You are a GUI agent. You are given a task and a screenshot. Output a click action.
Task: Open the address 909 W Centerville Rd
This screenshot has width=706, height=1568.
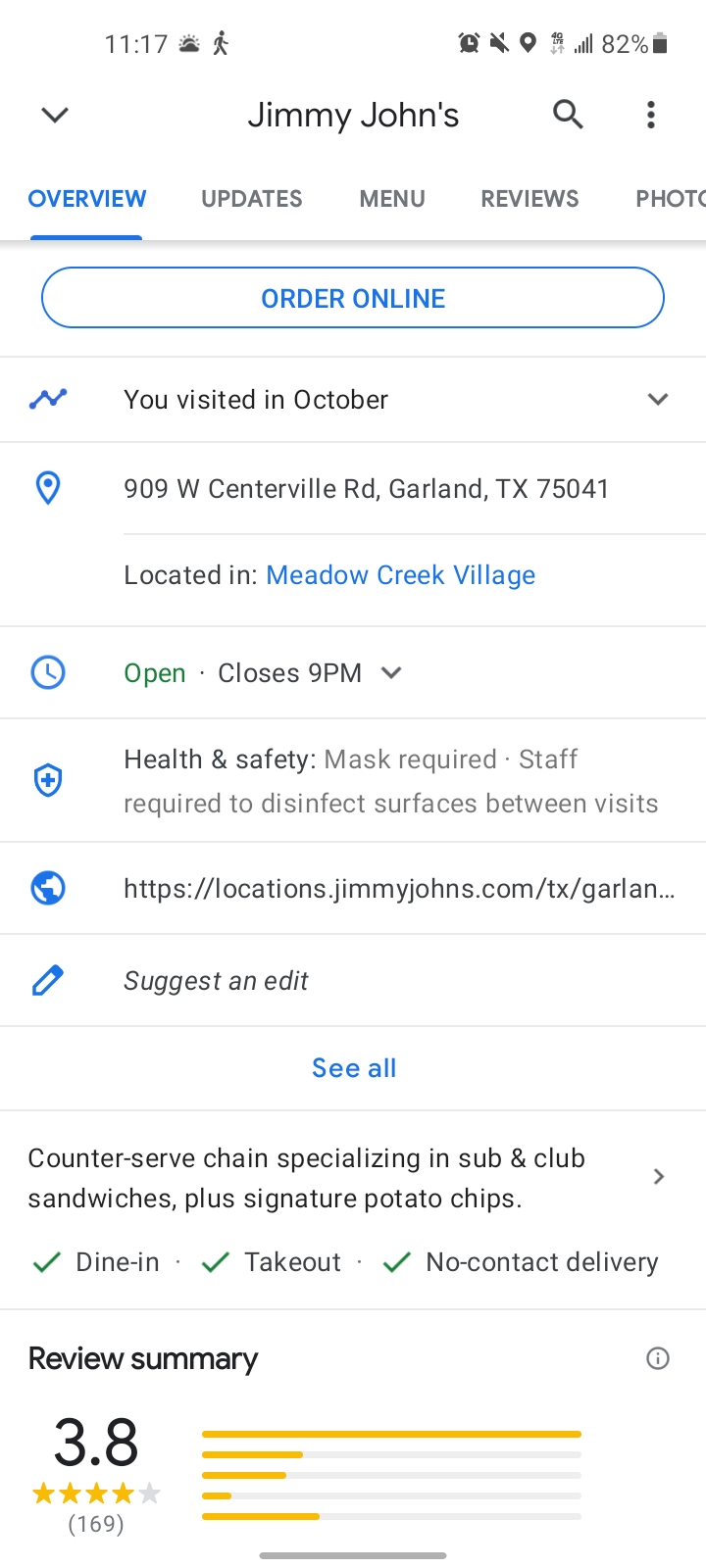[366, 488]
